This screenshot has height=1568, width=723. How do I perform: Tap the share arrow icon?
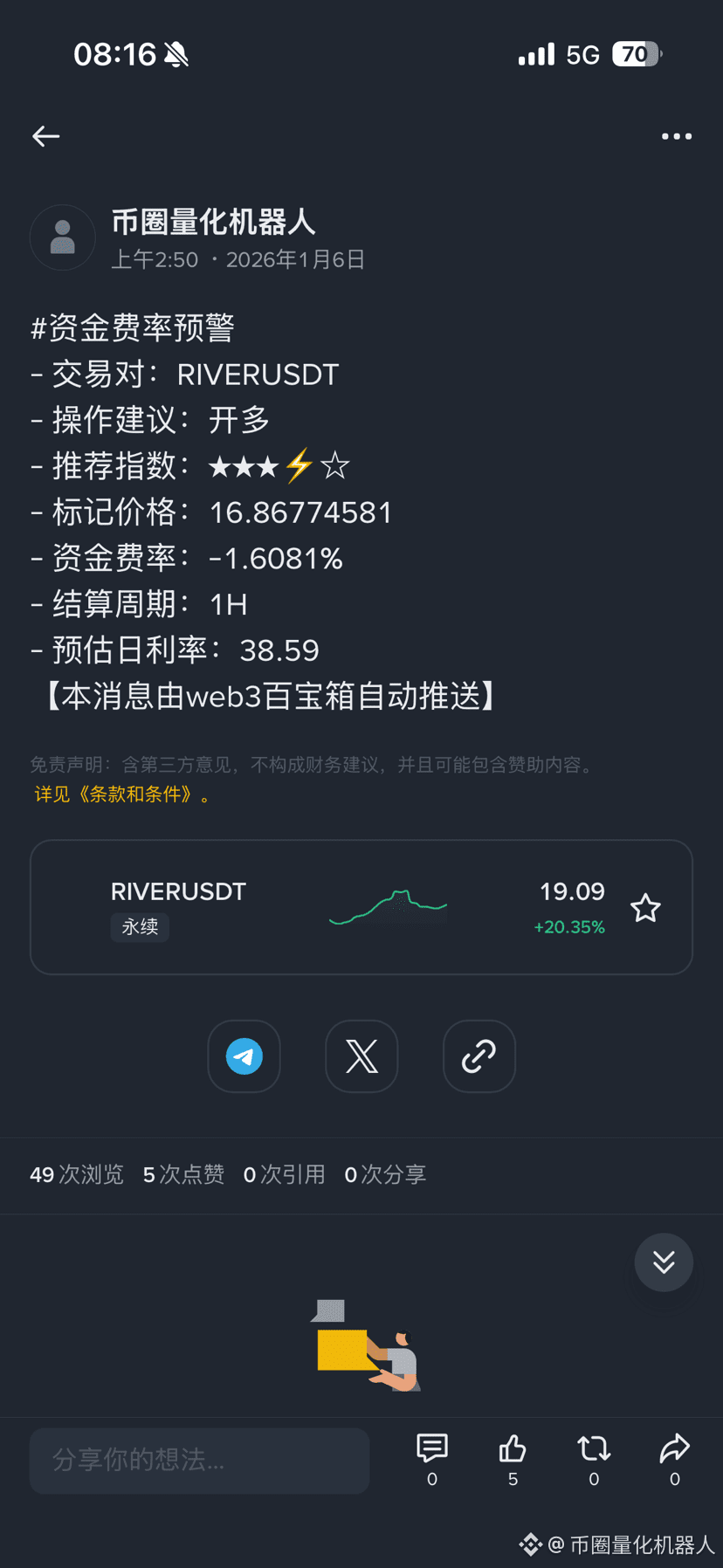[x=674, y=1449]
